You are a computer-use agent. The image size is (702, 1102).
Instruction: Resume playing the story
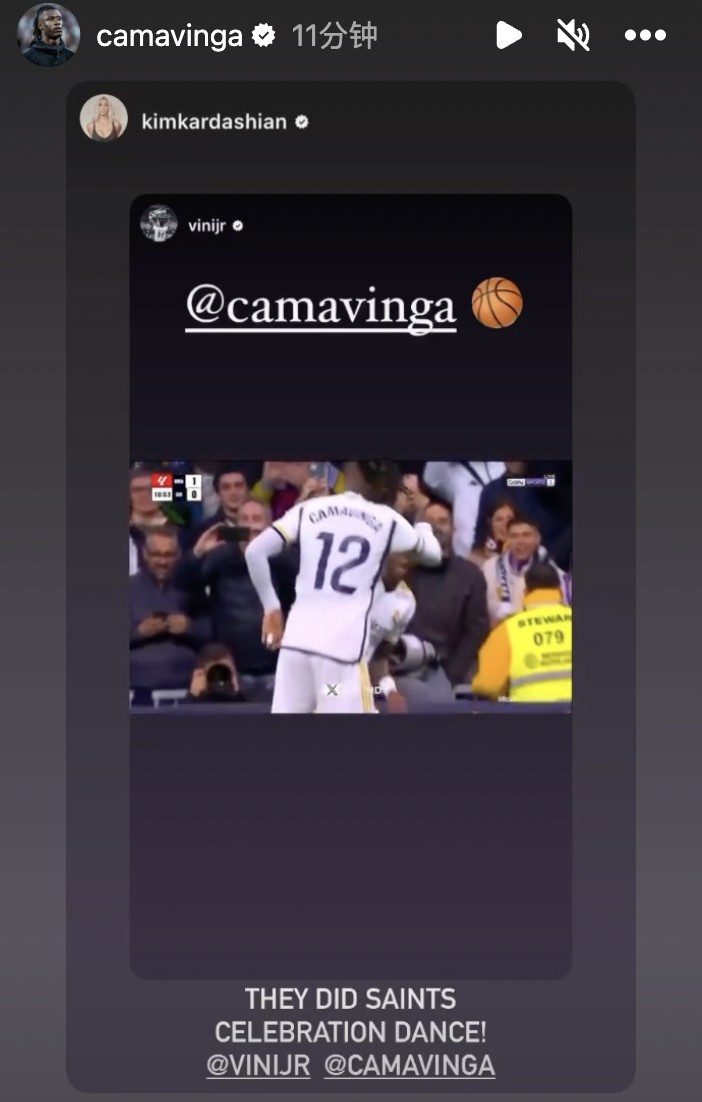508,36
